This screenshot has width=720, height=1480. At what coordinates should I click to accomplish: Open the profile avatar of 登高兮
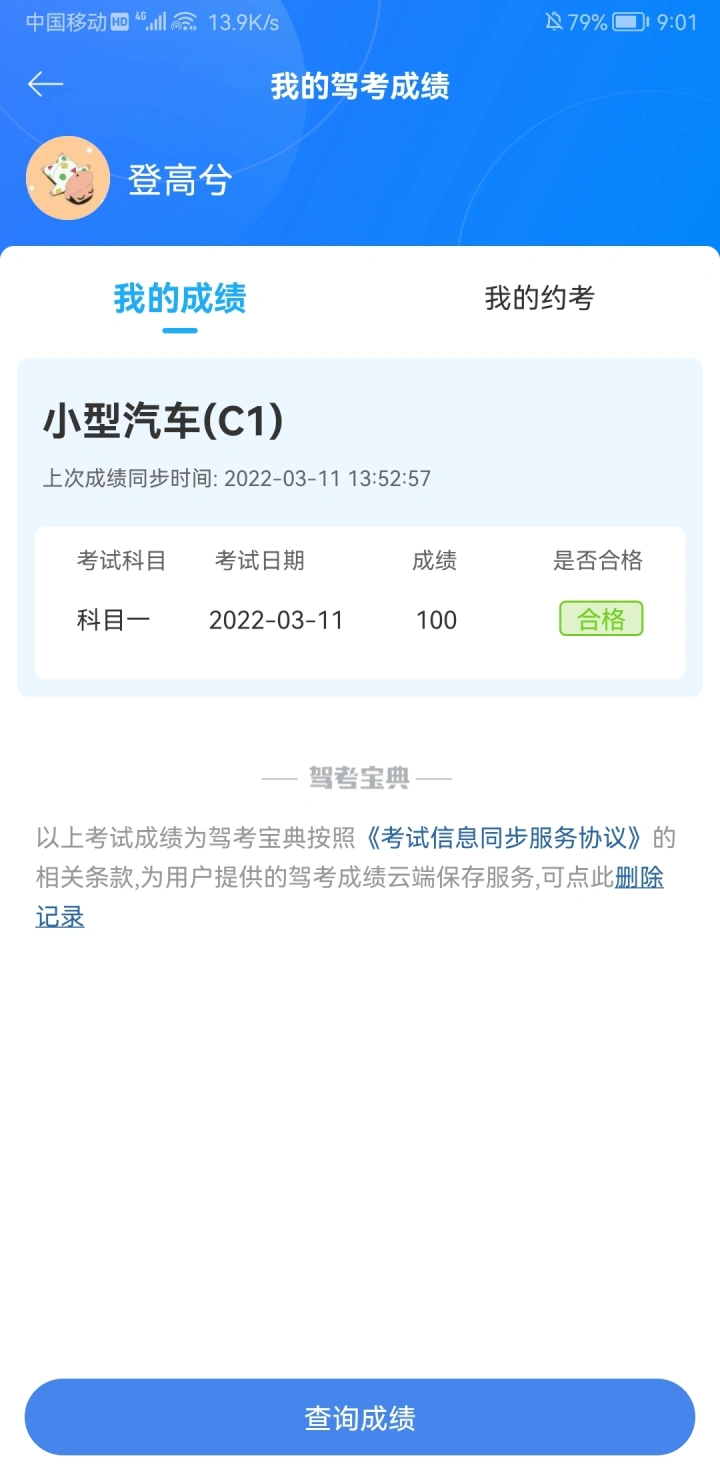tap(68, 178)
